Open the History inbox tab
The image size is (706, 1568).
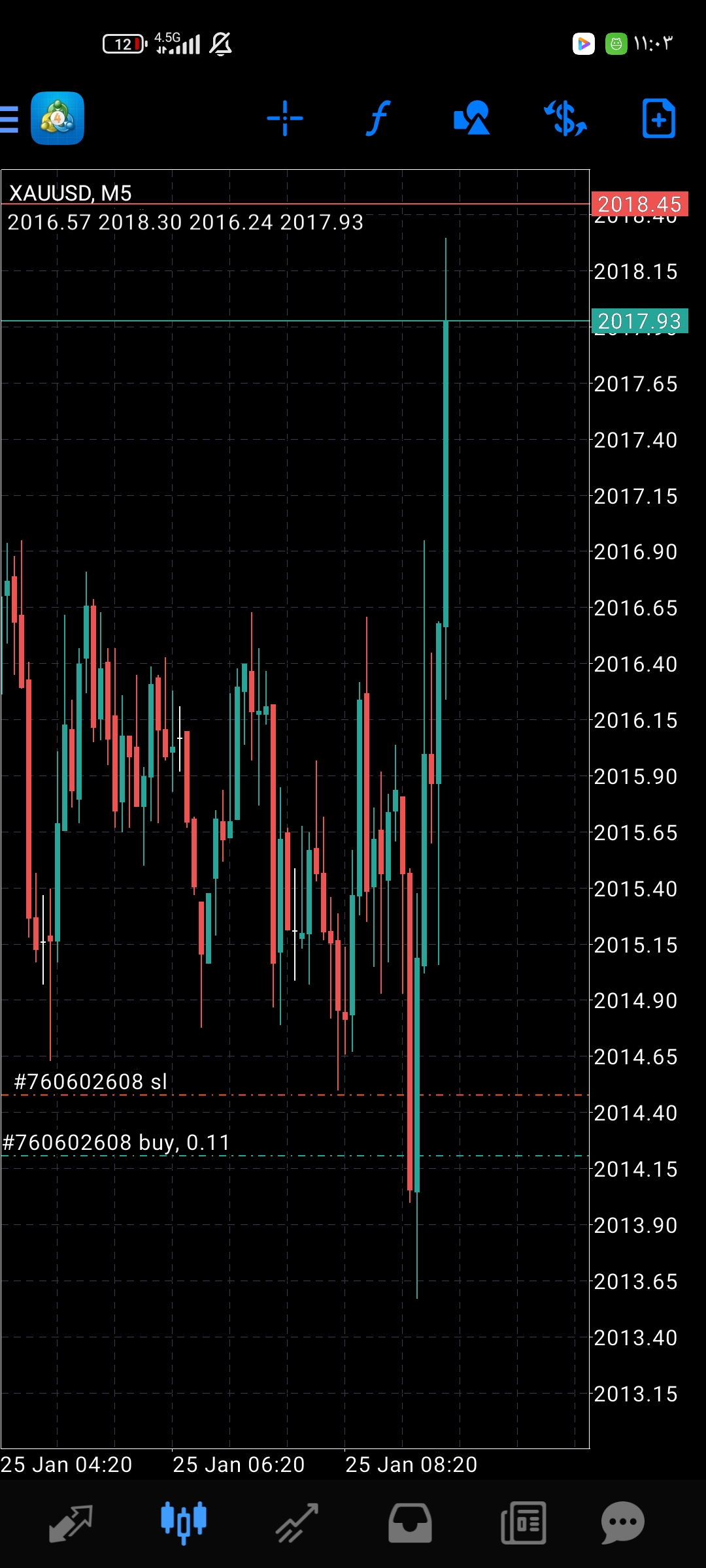[410, 1524]
